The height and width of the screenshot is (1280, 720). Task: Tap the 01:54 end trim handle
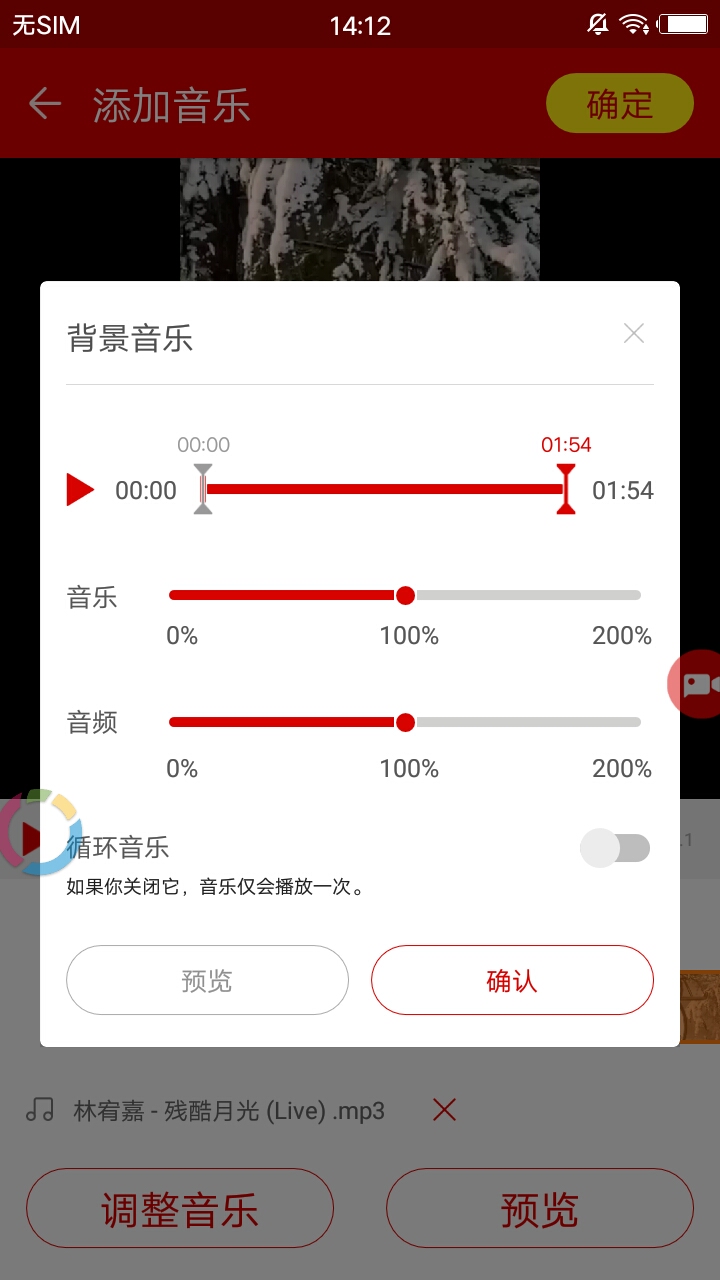pyautogui.click(x=566, y=489)
